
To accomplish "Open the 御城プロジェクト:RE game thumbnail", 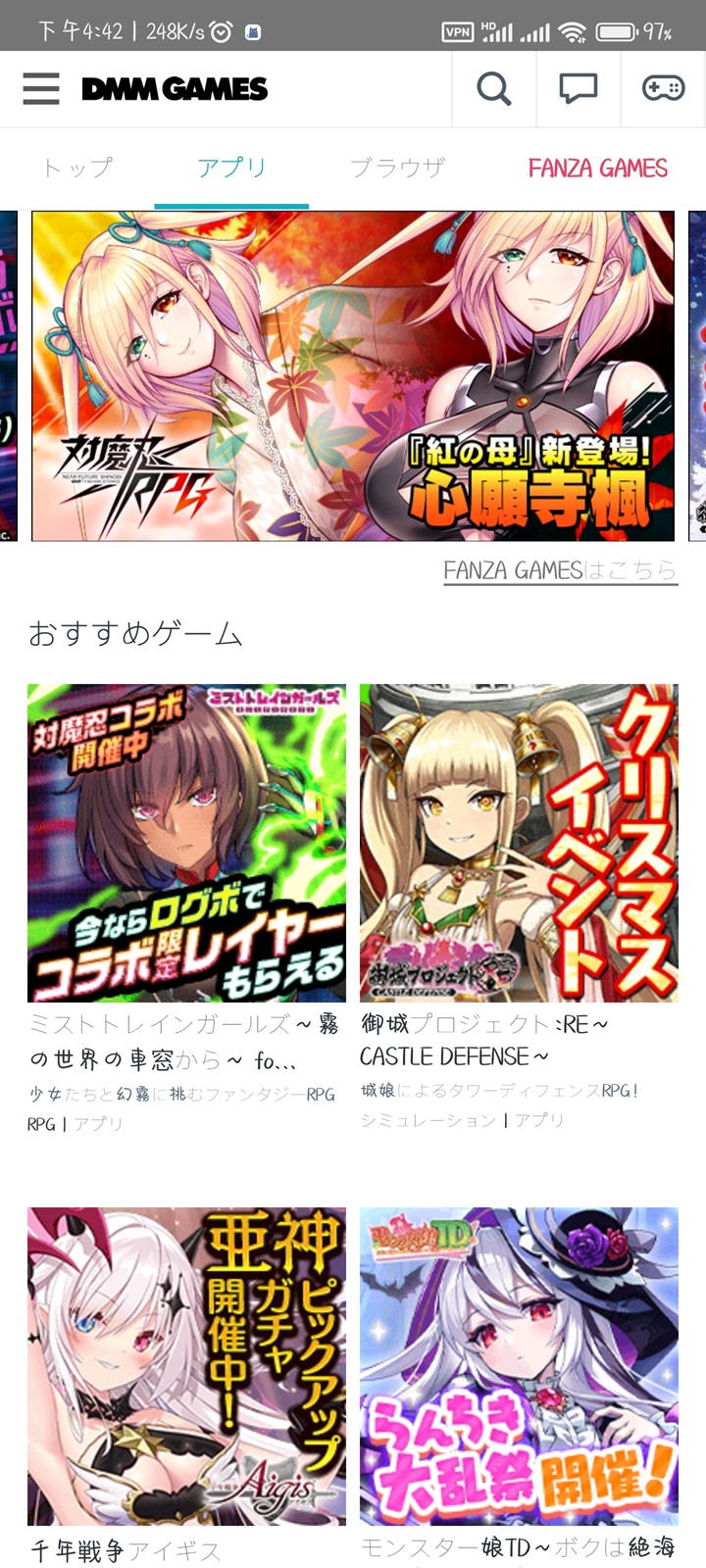I will 520,841.
